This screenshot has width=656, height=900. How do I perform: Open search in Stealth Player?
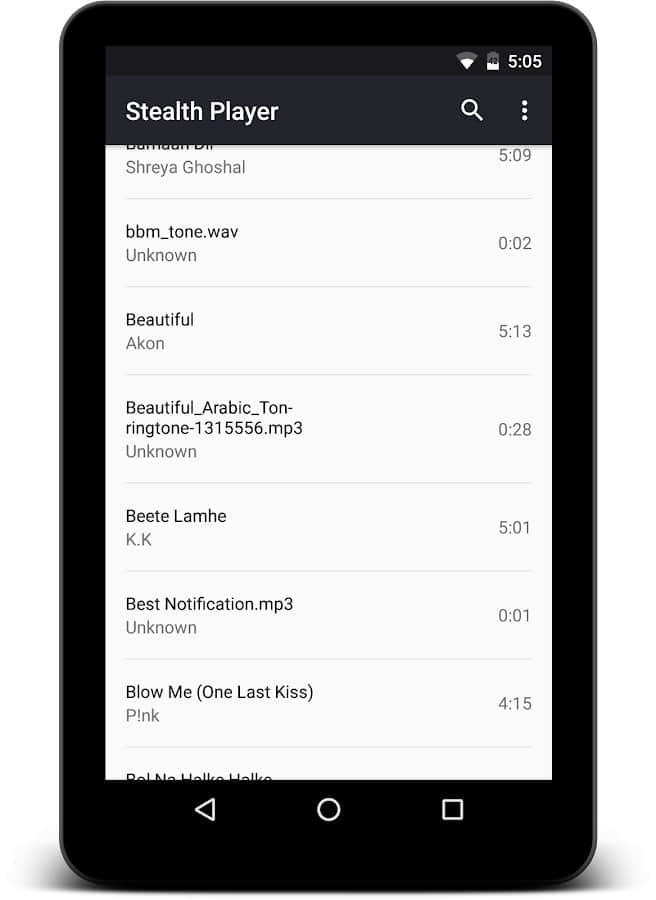(x=472, y=111)
